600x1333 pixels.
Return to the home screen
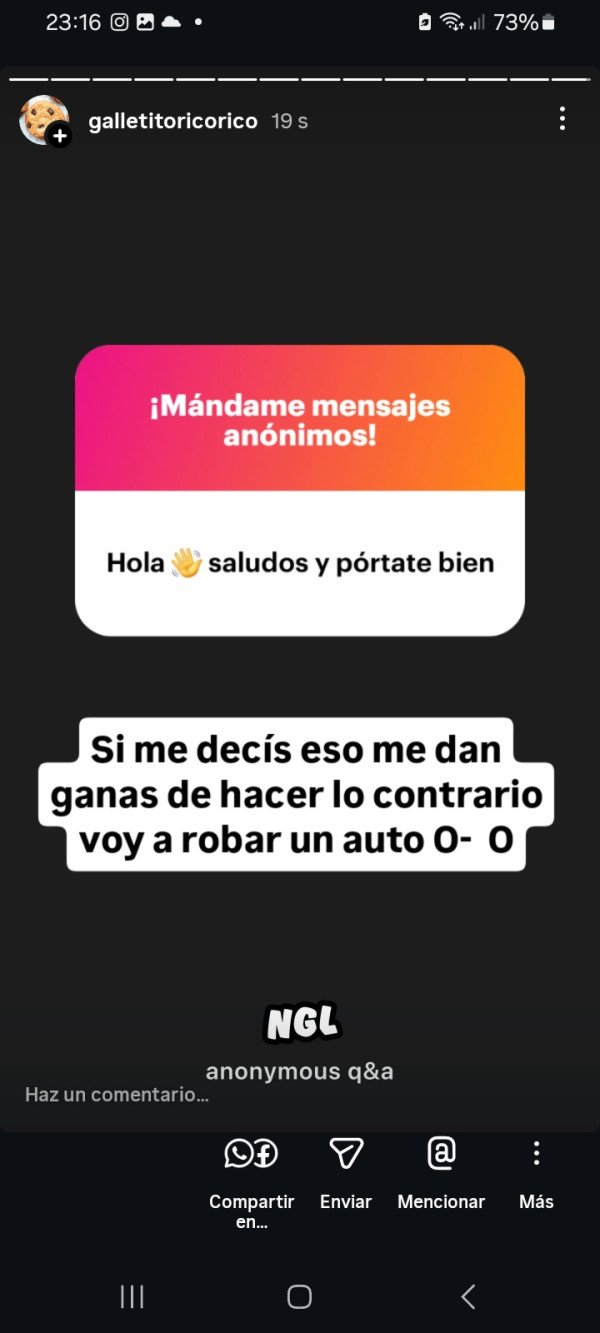(x=299, y=1297)
